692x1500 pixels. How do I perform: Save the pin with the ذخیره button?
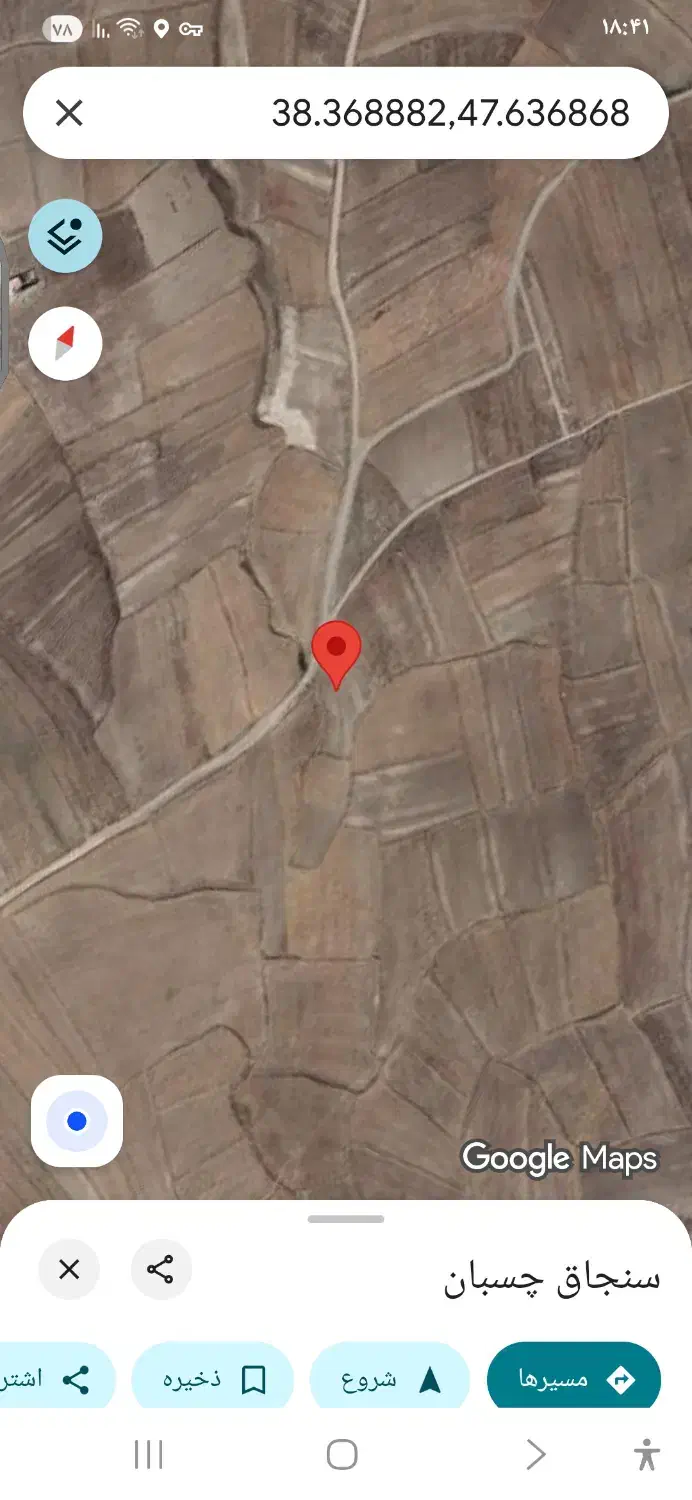[212, 1380]
